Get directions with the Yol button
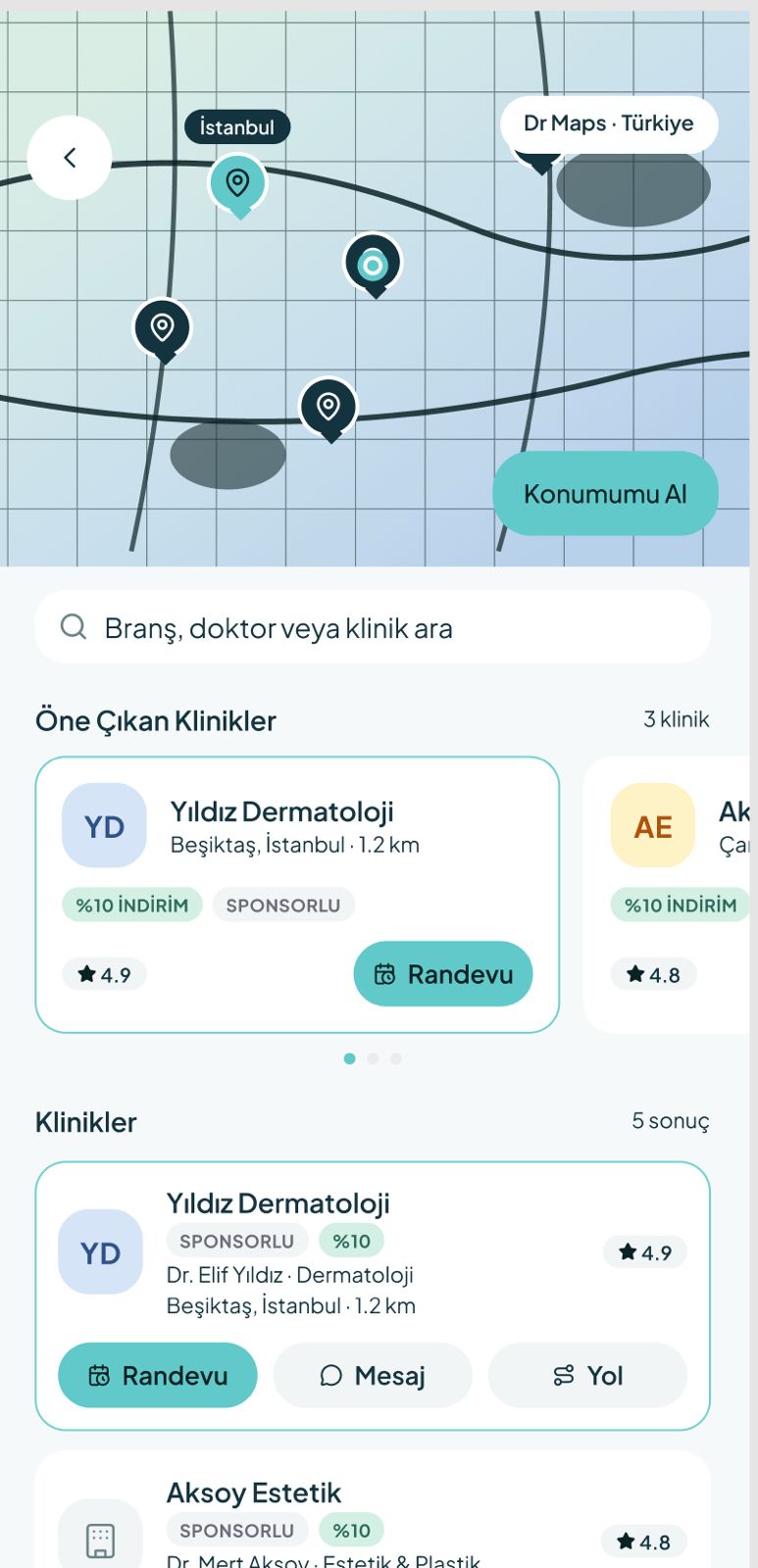Viewport: 758px width, 1568px height. coord(587,1375)
